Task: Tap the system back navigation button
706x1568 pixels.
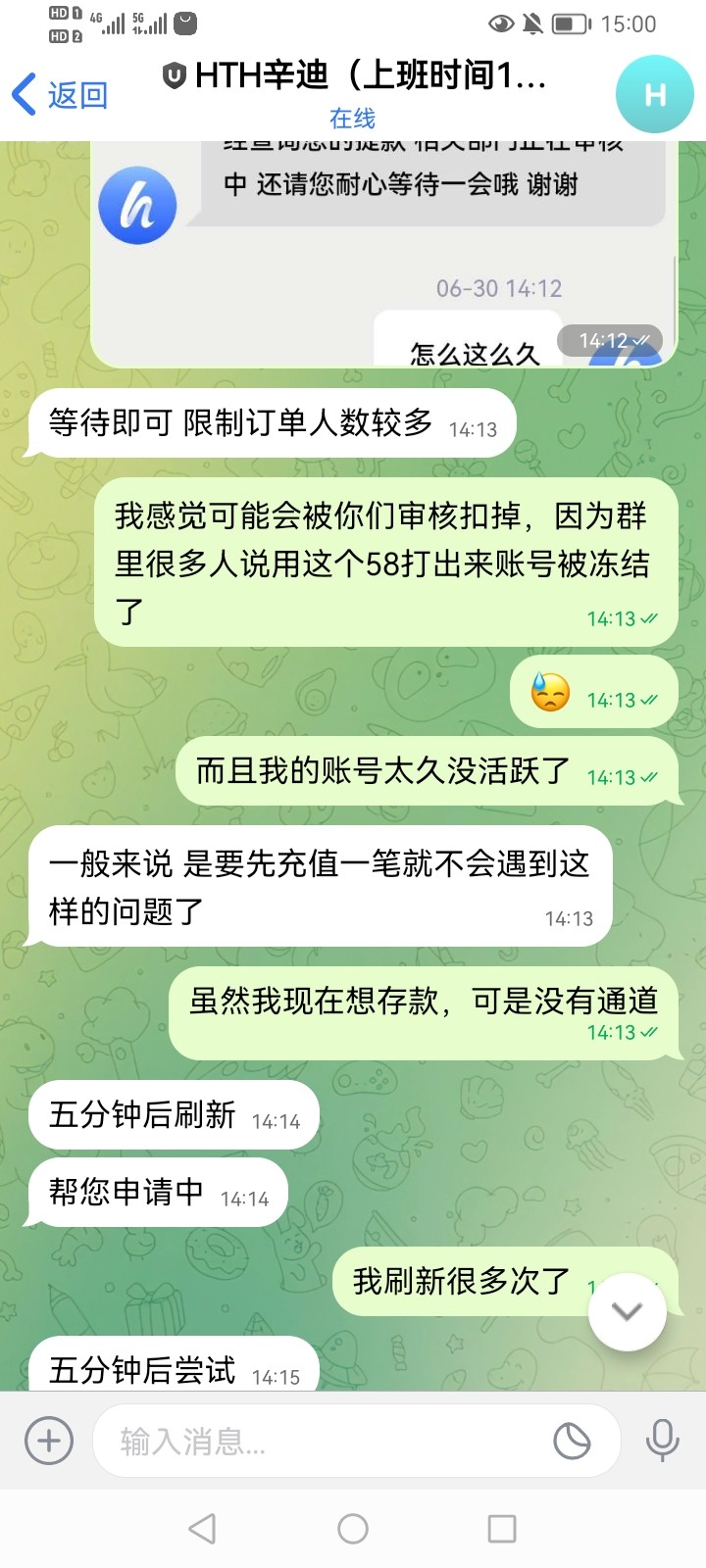Action: (202, 1529)
